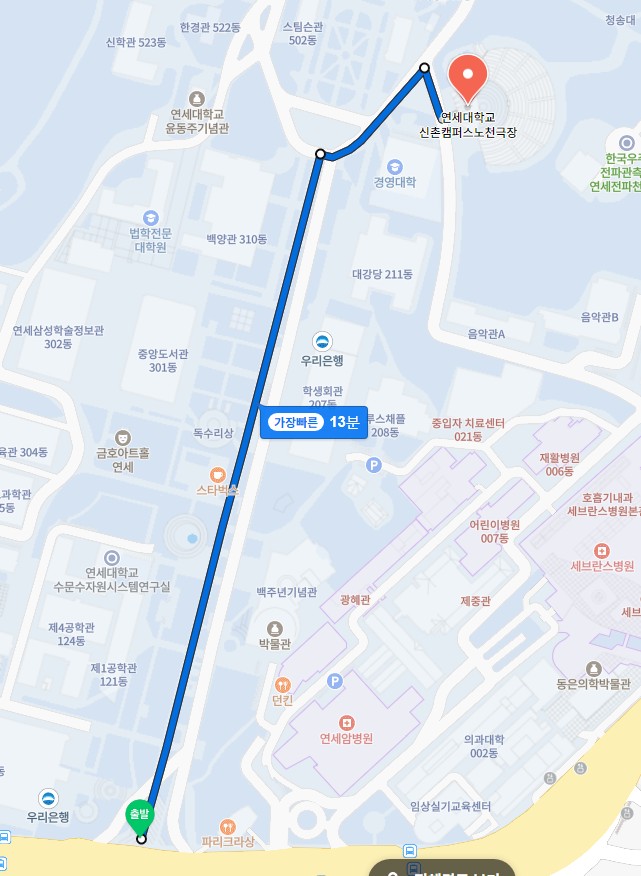This screenshot has width=641, height=876.
Task: Open the 던킨 restaurant marker
Action: [283, 685]
